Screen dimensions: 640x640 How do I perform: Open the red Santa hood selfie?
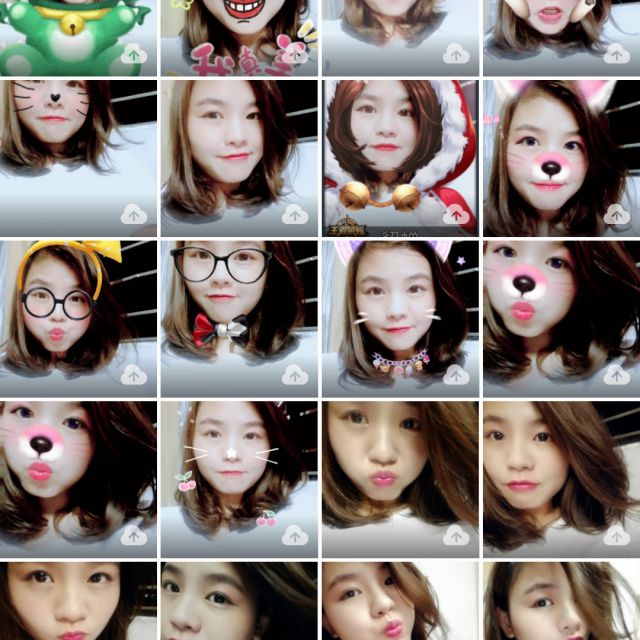click(x=400, y=150)
